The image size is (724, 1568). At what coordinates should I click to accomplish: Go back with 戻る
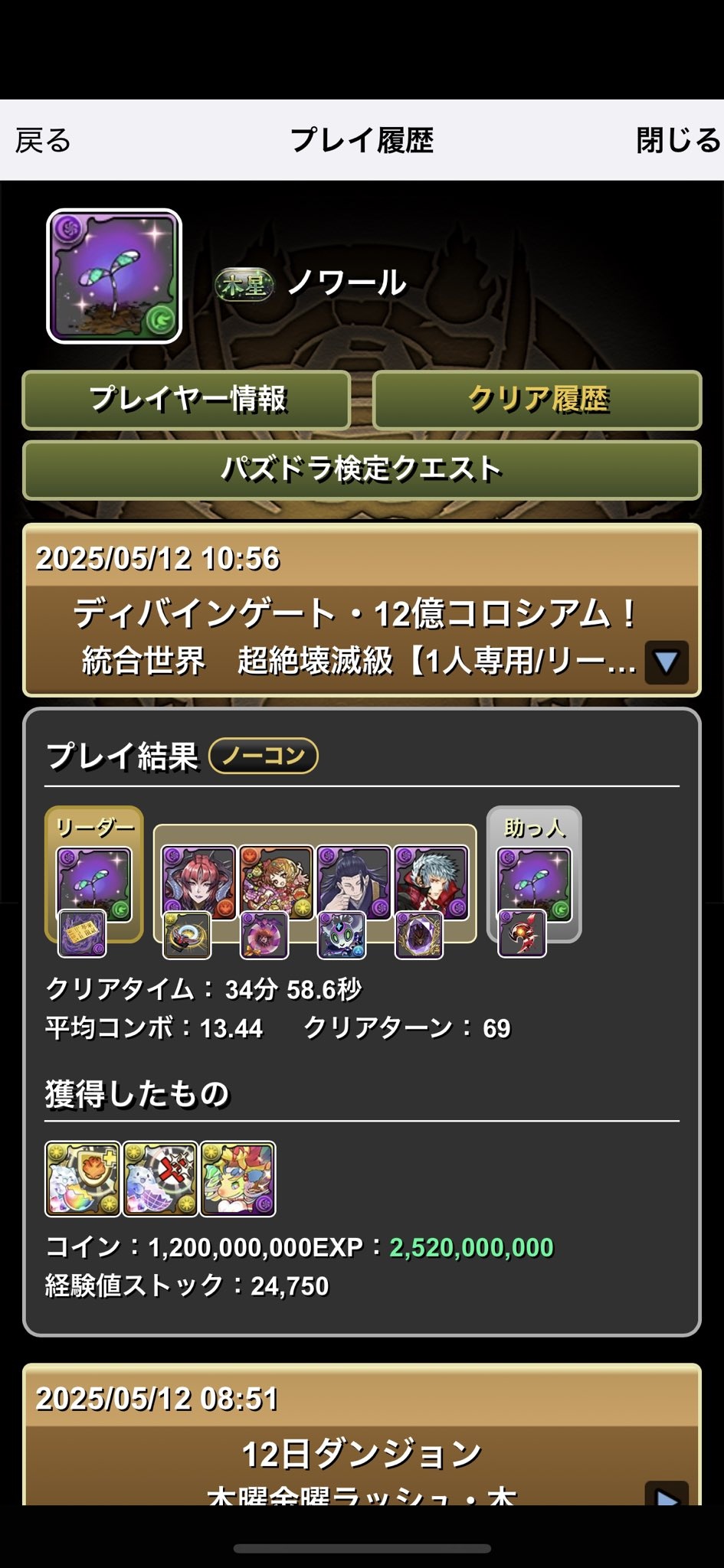click(44, 141)
